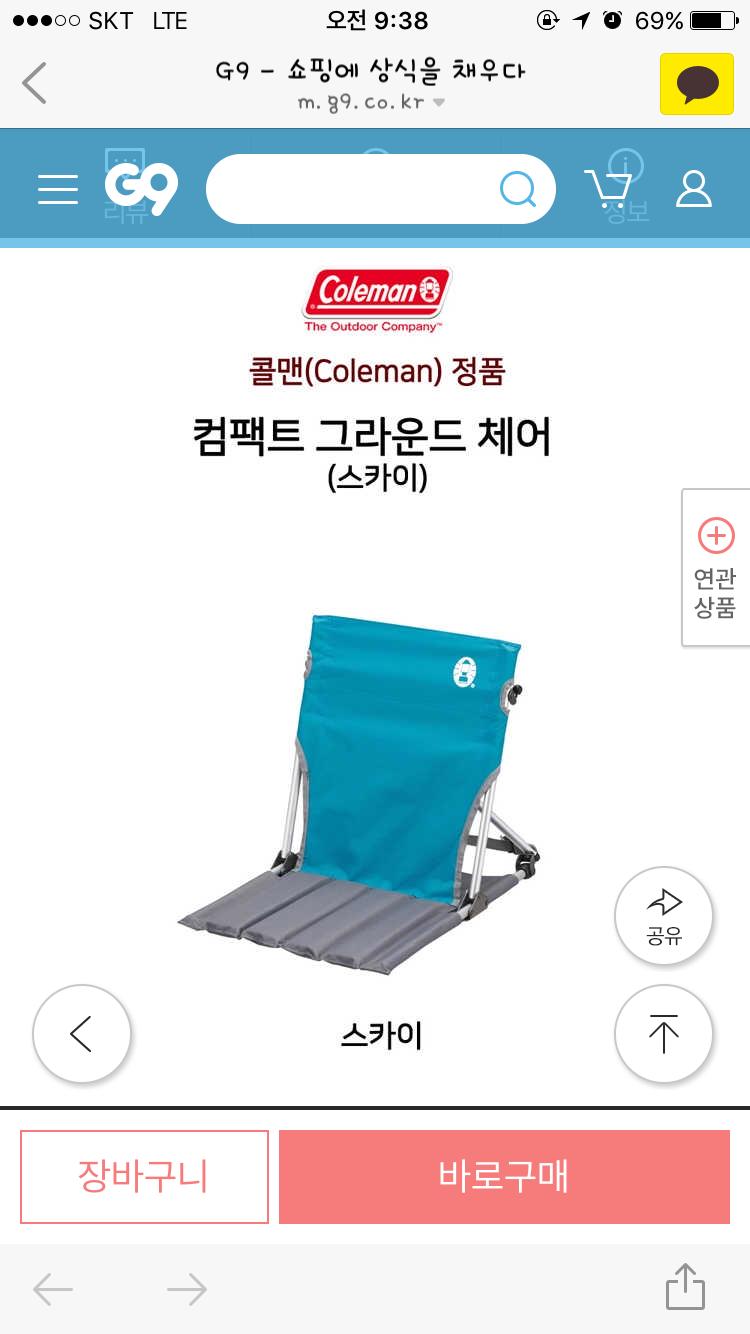Open the shopping cart
The width and height of the screenshot is (750, 1334).
click(x=607, y=189)
